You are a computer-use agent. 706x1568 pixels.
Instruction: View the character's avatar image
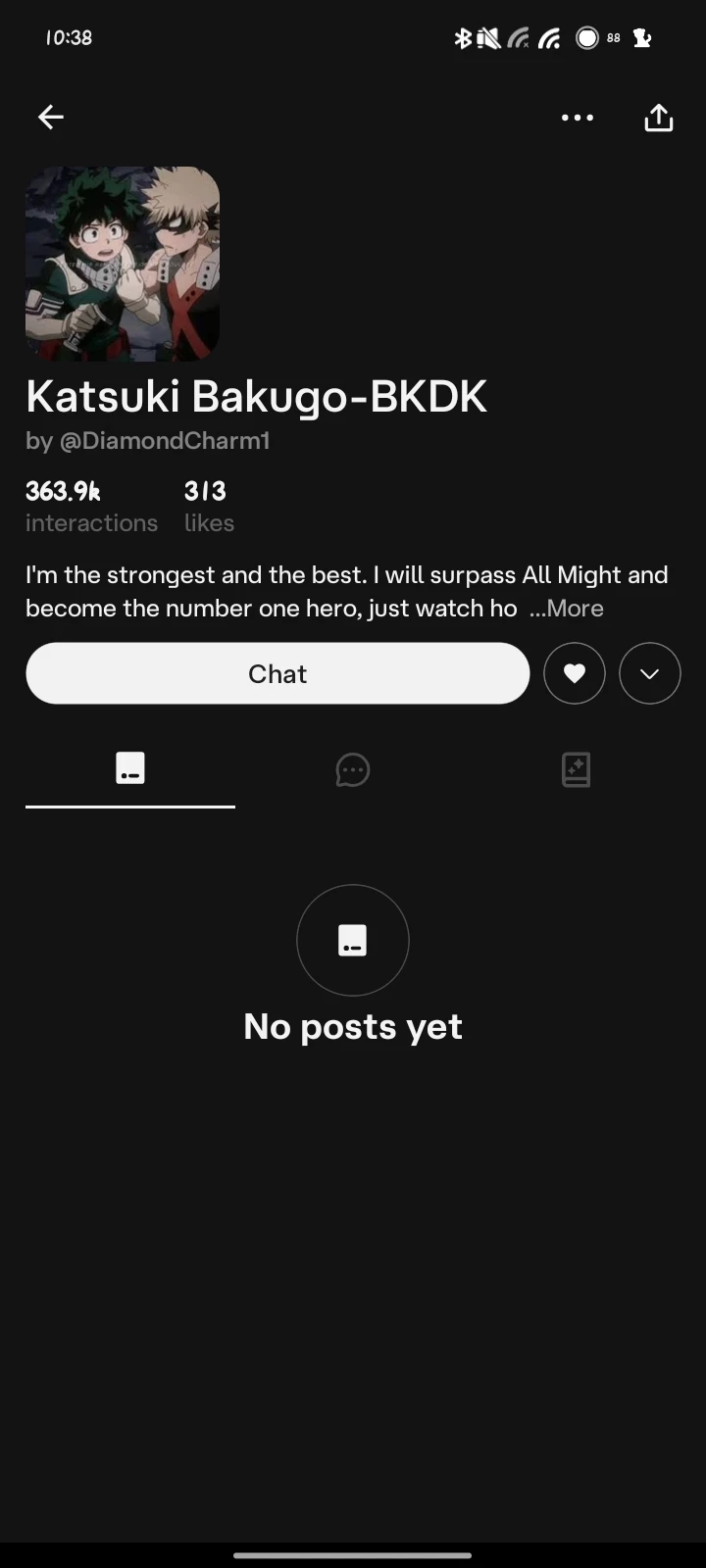(123, 265)
